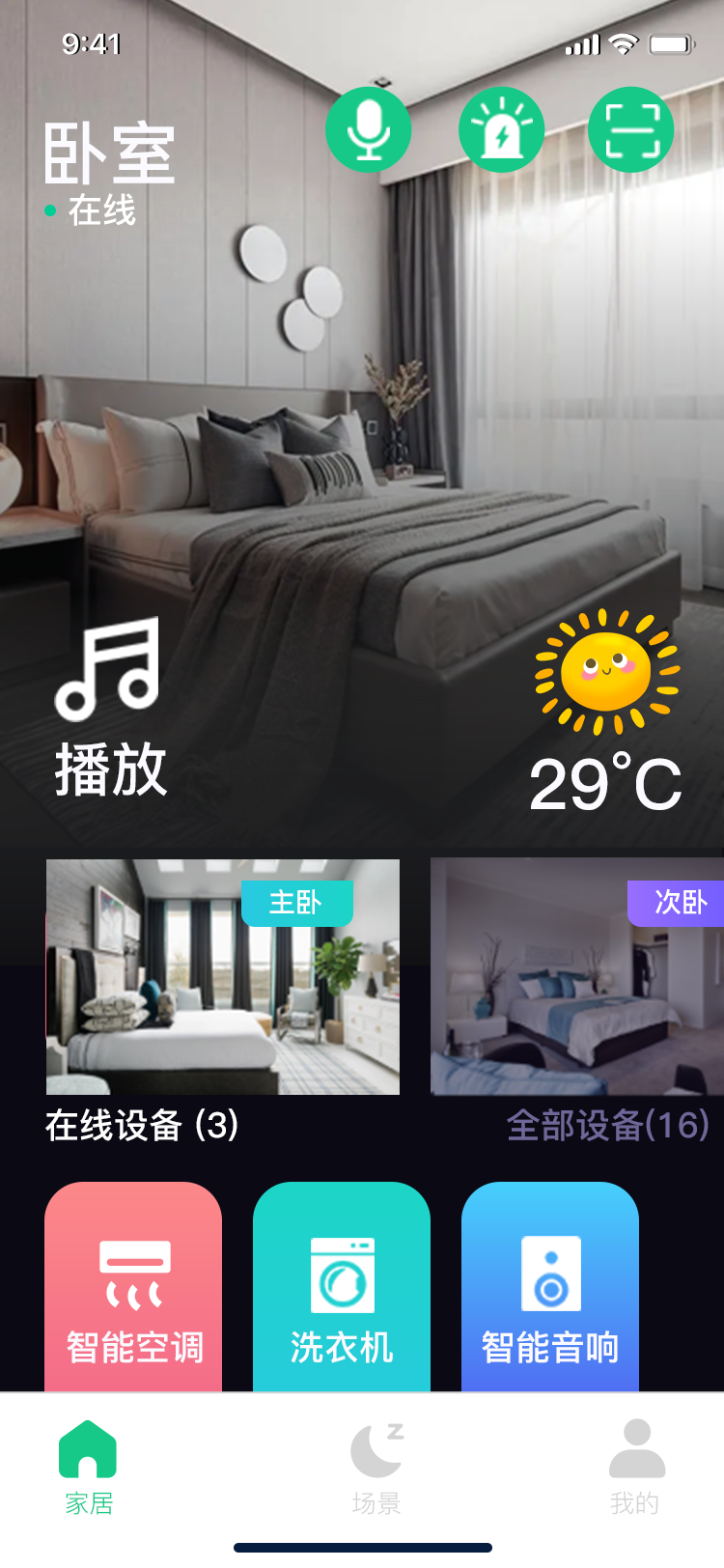This screenshot has width=724, height=1568.
Task: Open the 智能音响 device card
Action: [550, 1287]
